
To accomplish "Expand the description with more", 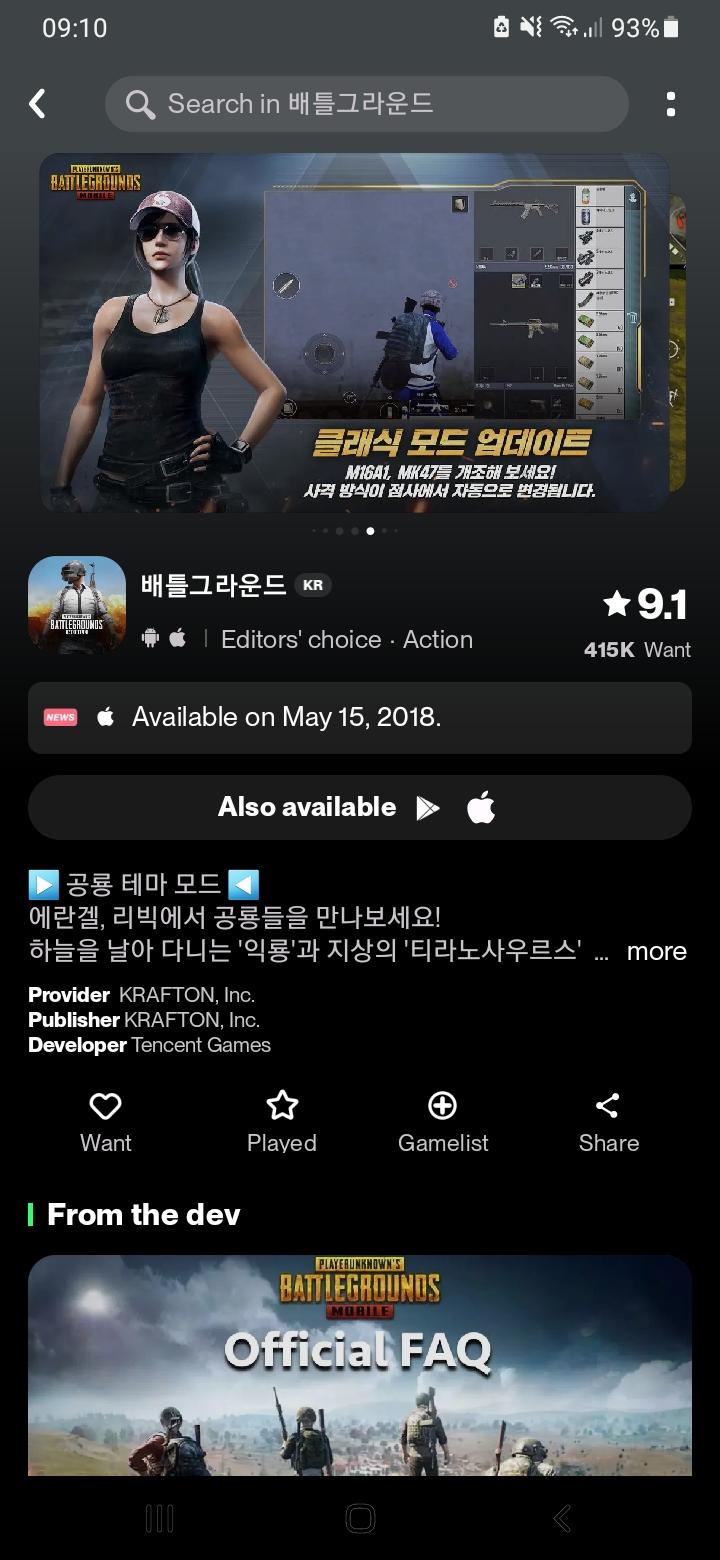I will coord(656,951).
